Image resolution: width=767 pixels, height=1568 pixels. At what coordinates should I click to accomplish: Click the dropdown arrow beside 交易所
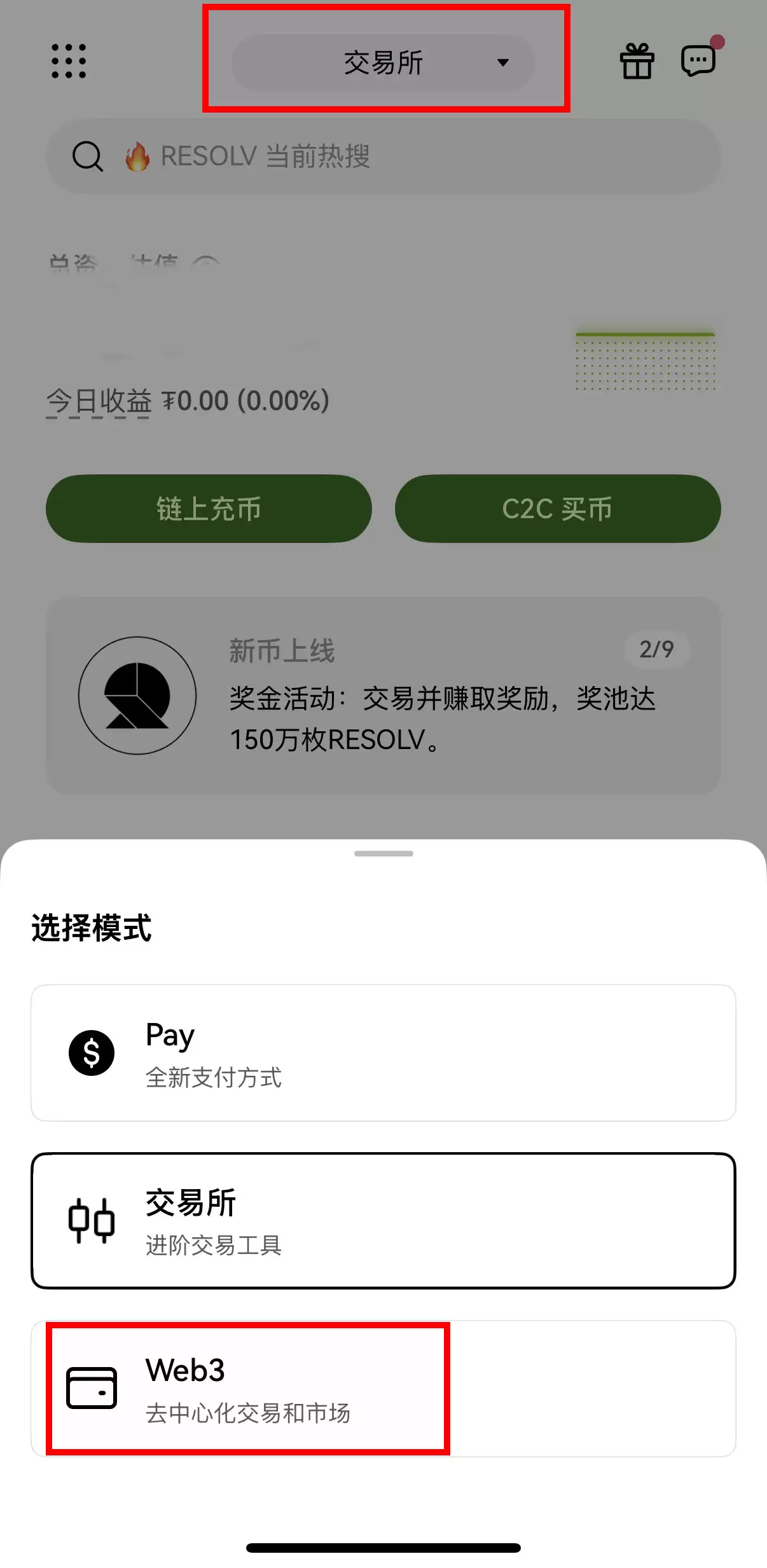pyautogui.click(x=502, y=63)
